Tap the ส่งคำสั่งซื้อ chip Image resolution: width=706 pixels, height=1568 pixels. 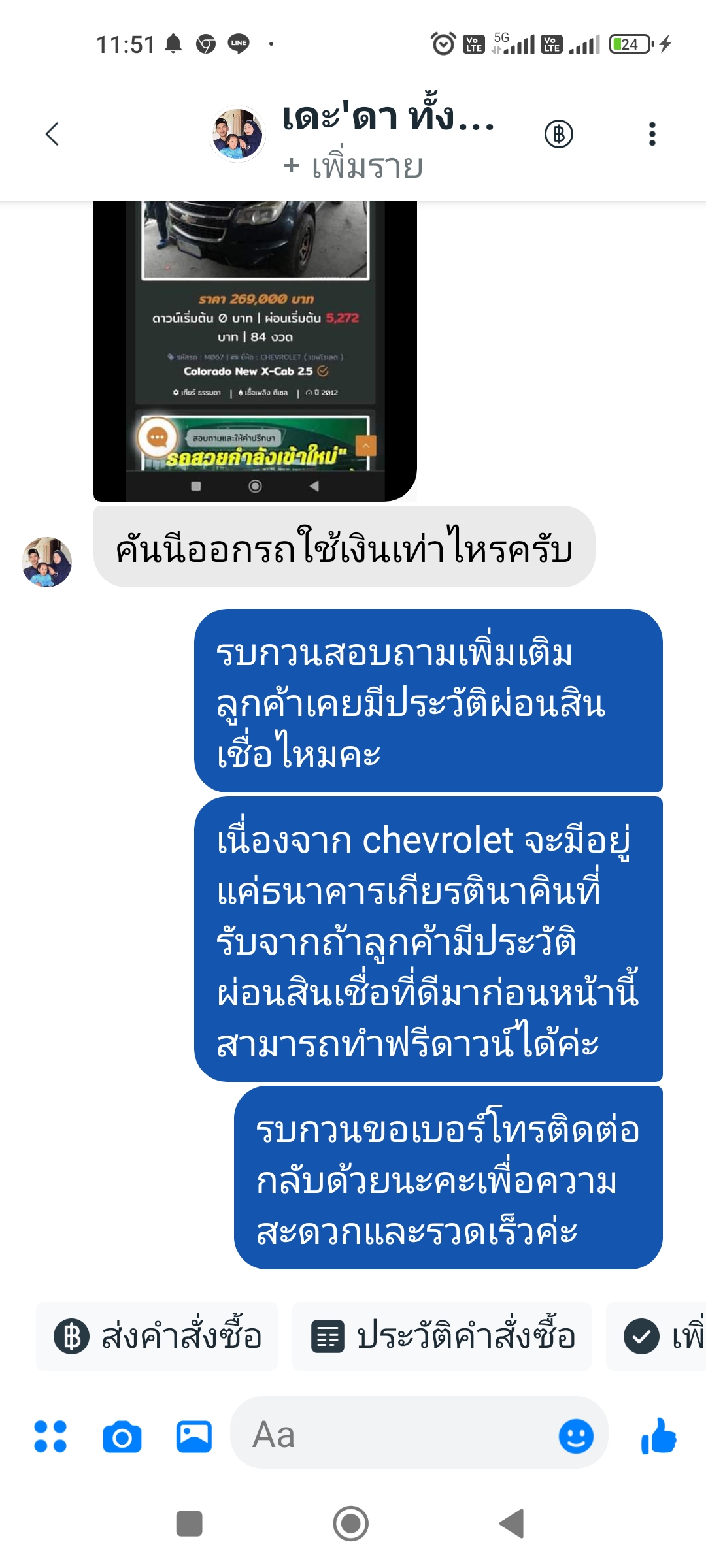[157, 1336]
